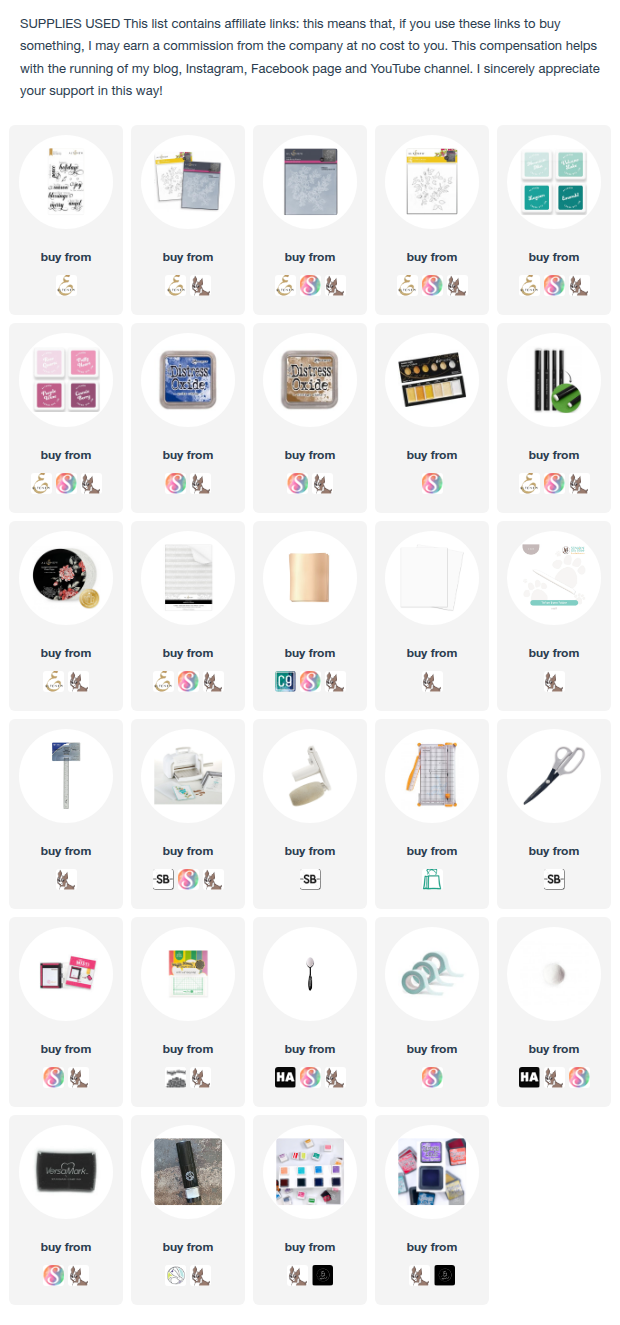Buy die cutting machine from SB shop
This screenshot has height=1325, width=620.
(x=162, y=879)
